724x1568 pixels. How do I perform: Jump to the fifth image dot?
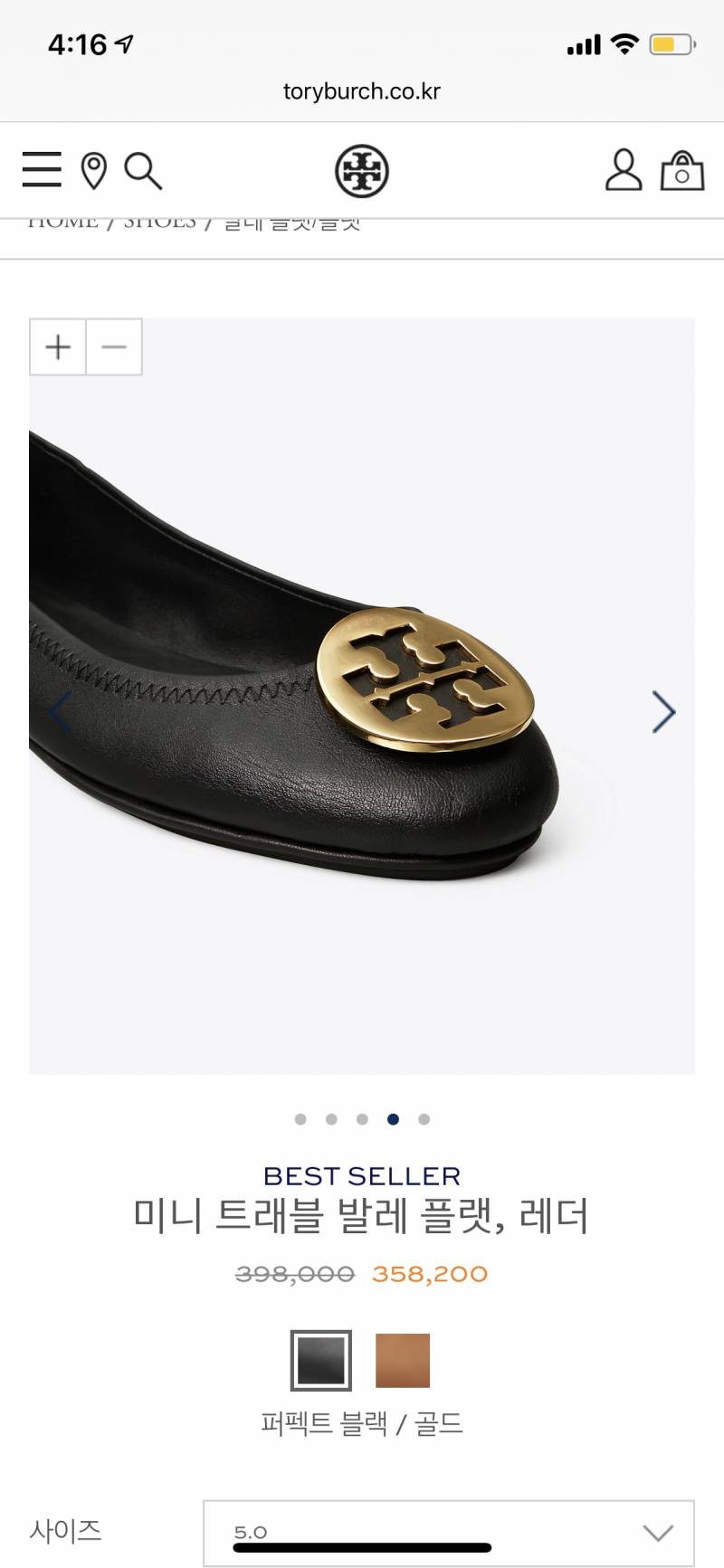tap(424, 1119)
